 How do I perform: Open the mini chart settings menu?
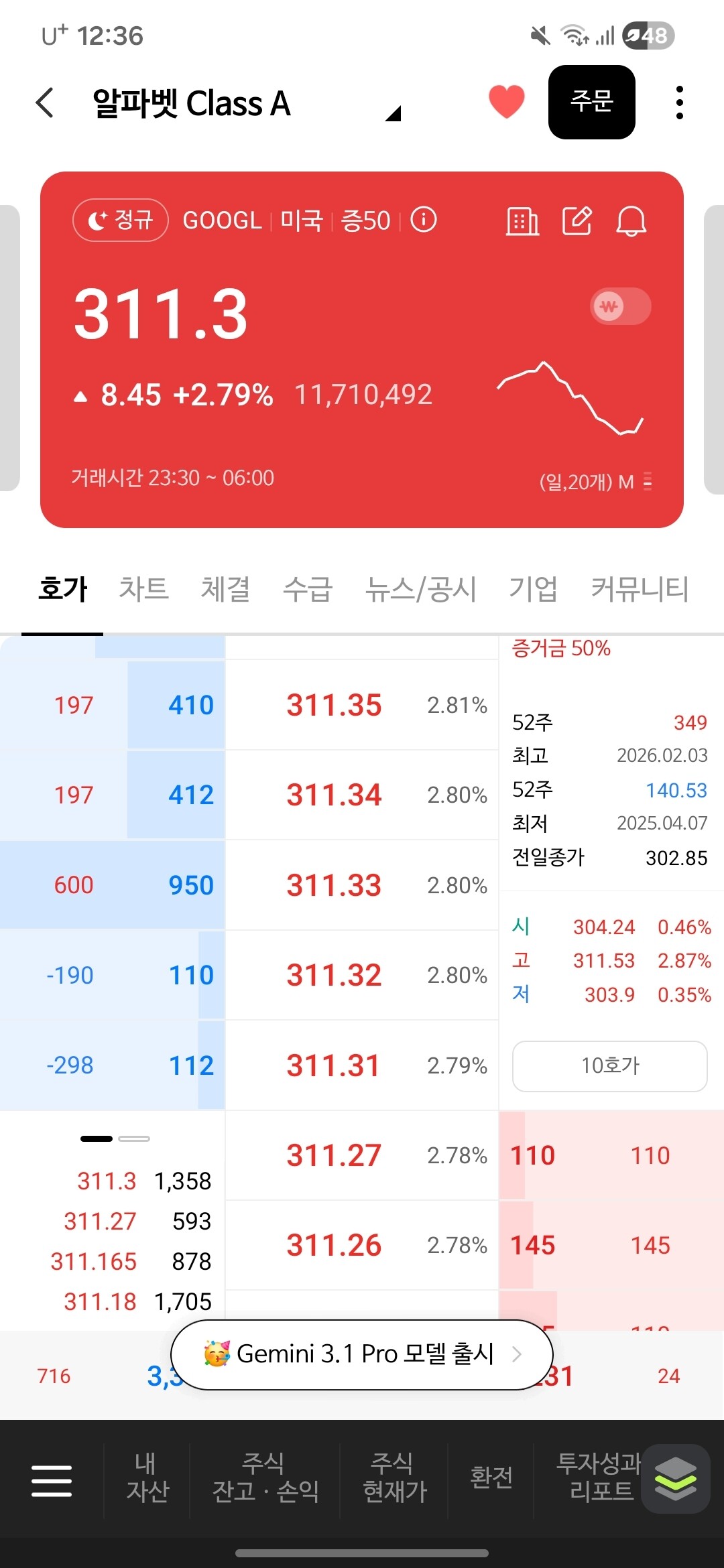point(648,482)
